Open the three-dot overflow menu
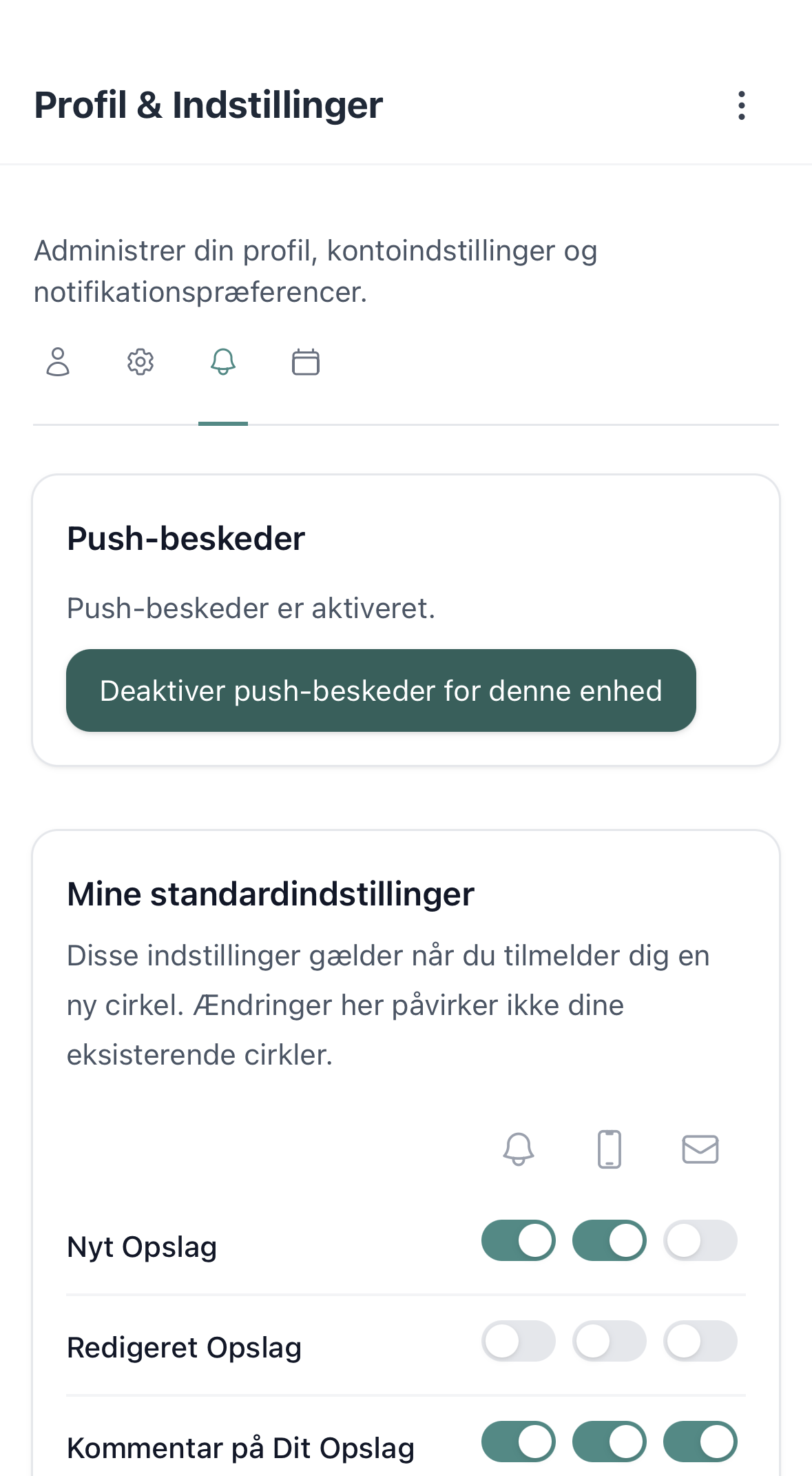812x1476 pixels. [x=740, y=105]
